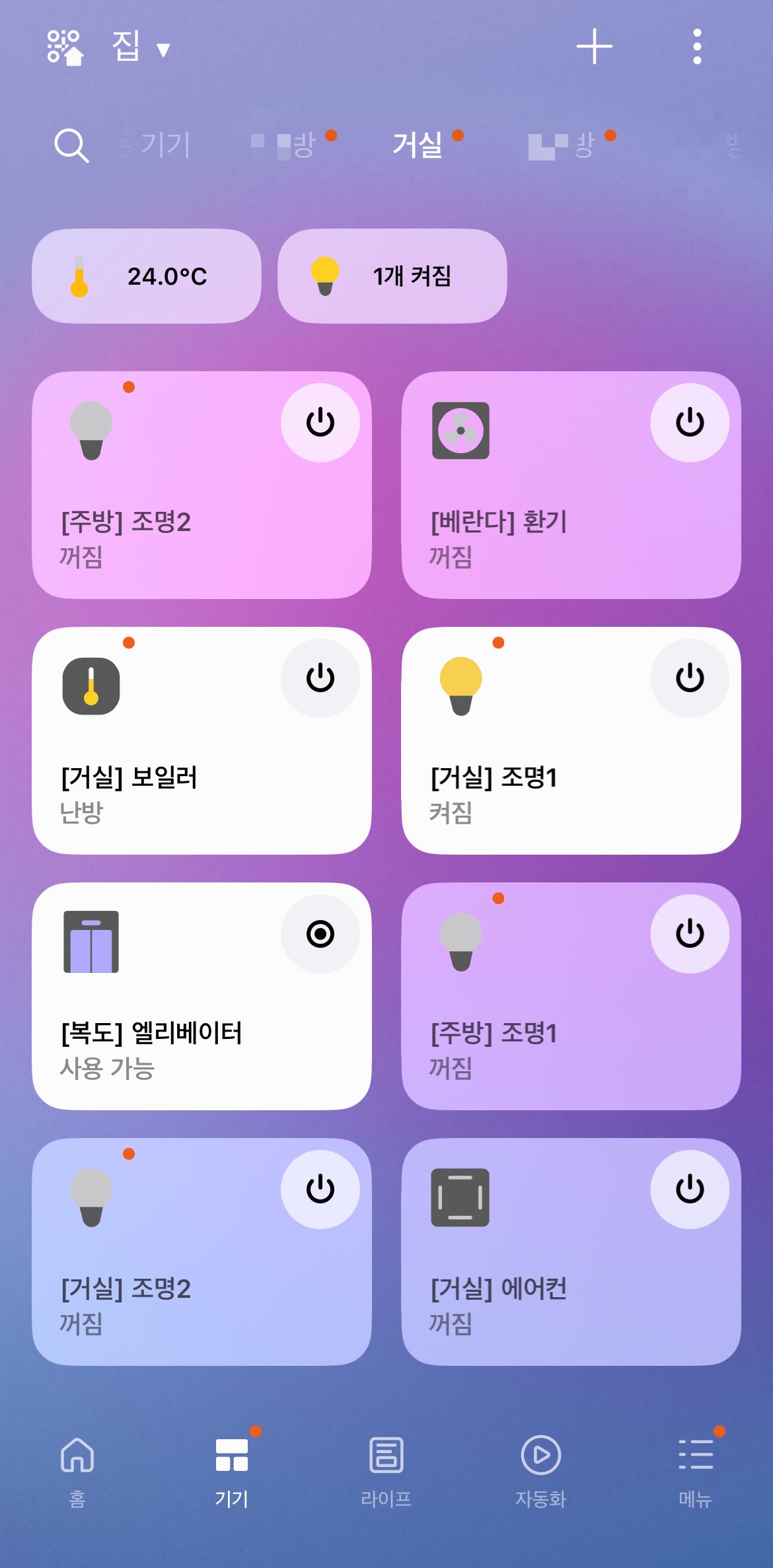Open the 24.0°C temperature chip
The image size is (773, 1568).
tap(147, 276)
